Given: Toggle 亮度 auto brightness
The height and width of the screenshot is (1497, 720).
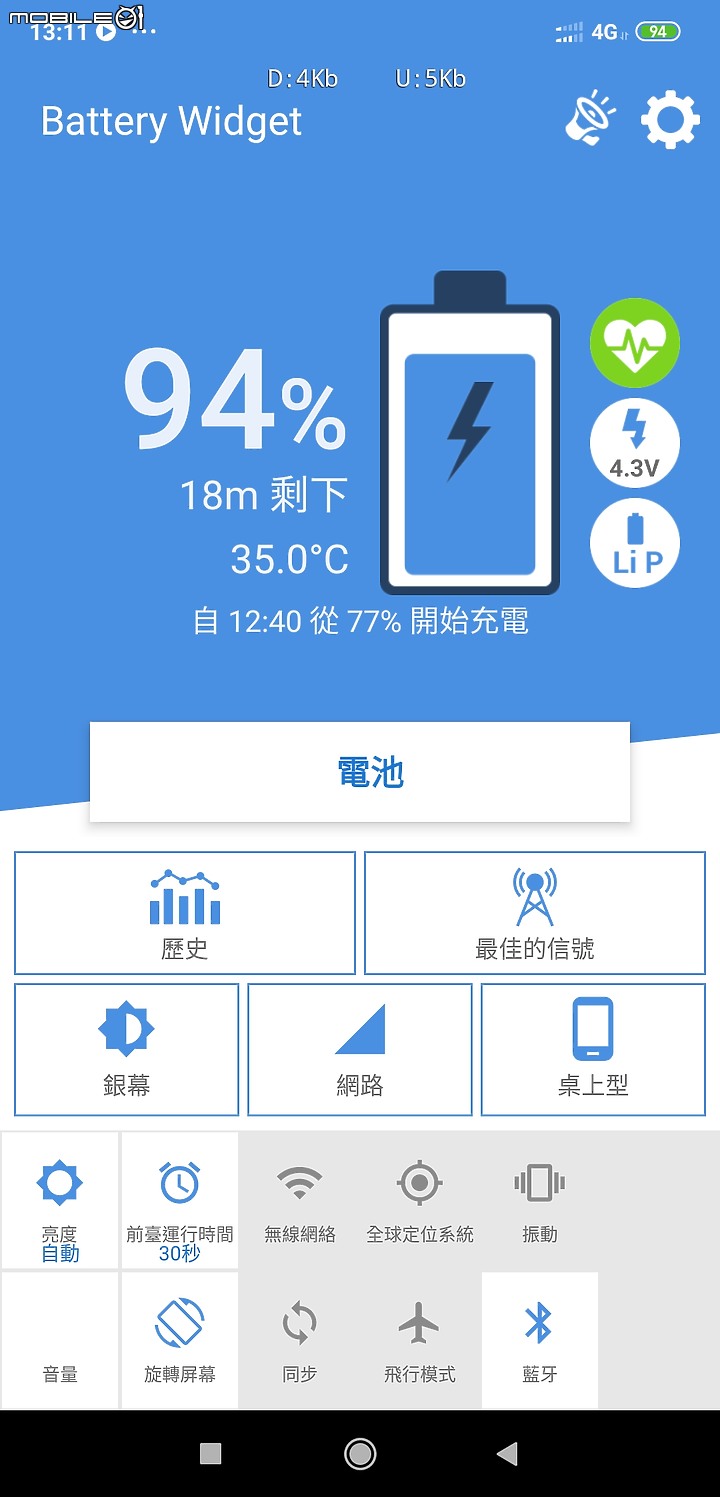Looking at the screenshot, I should 60,1201.
